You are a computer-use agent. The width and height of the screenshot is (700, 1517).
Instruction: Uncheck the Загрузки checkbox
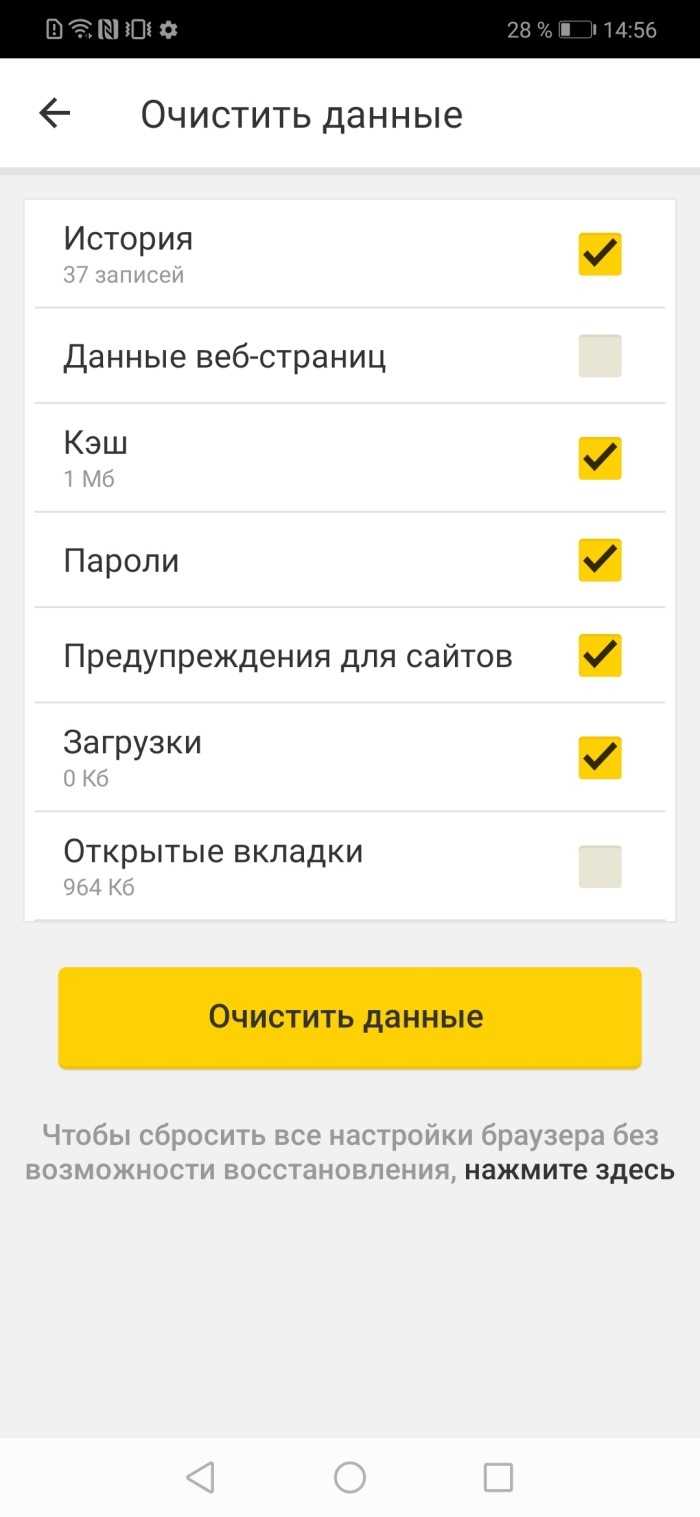[600, 758]
